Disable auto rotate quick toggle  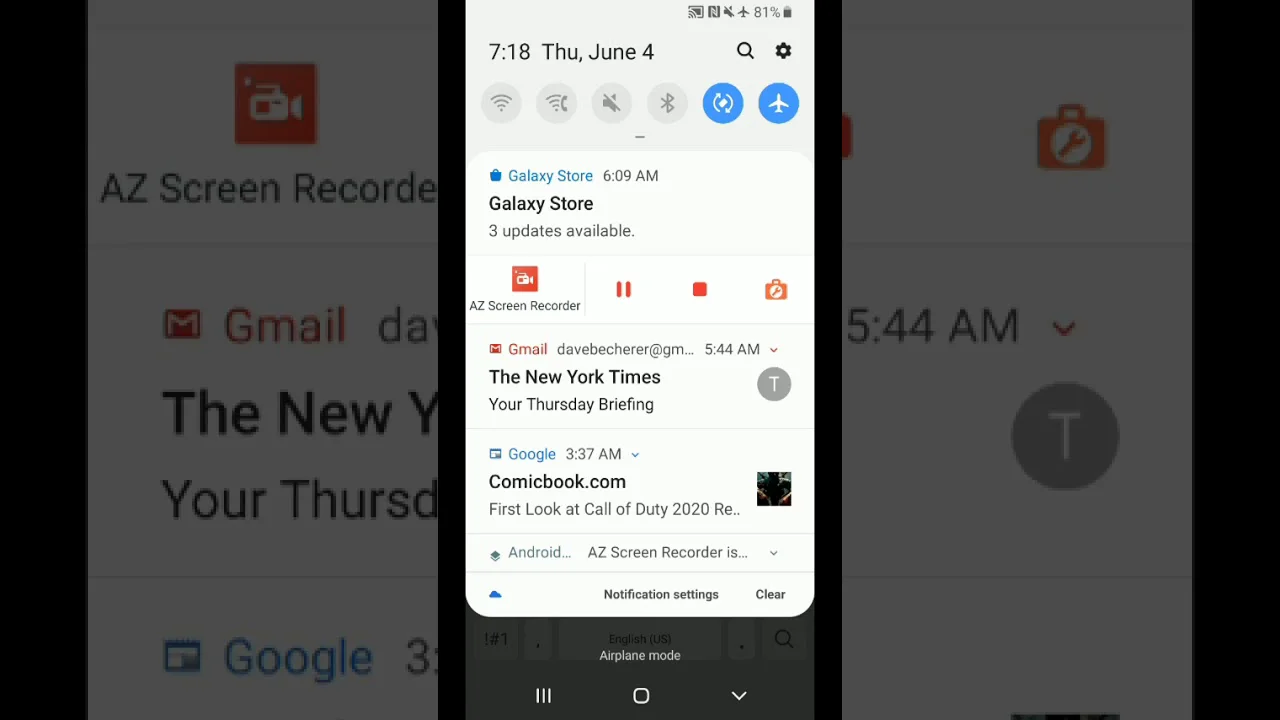723,103
